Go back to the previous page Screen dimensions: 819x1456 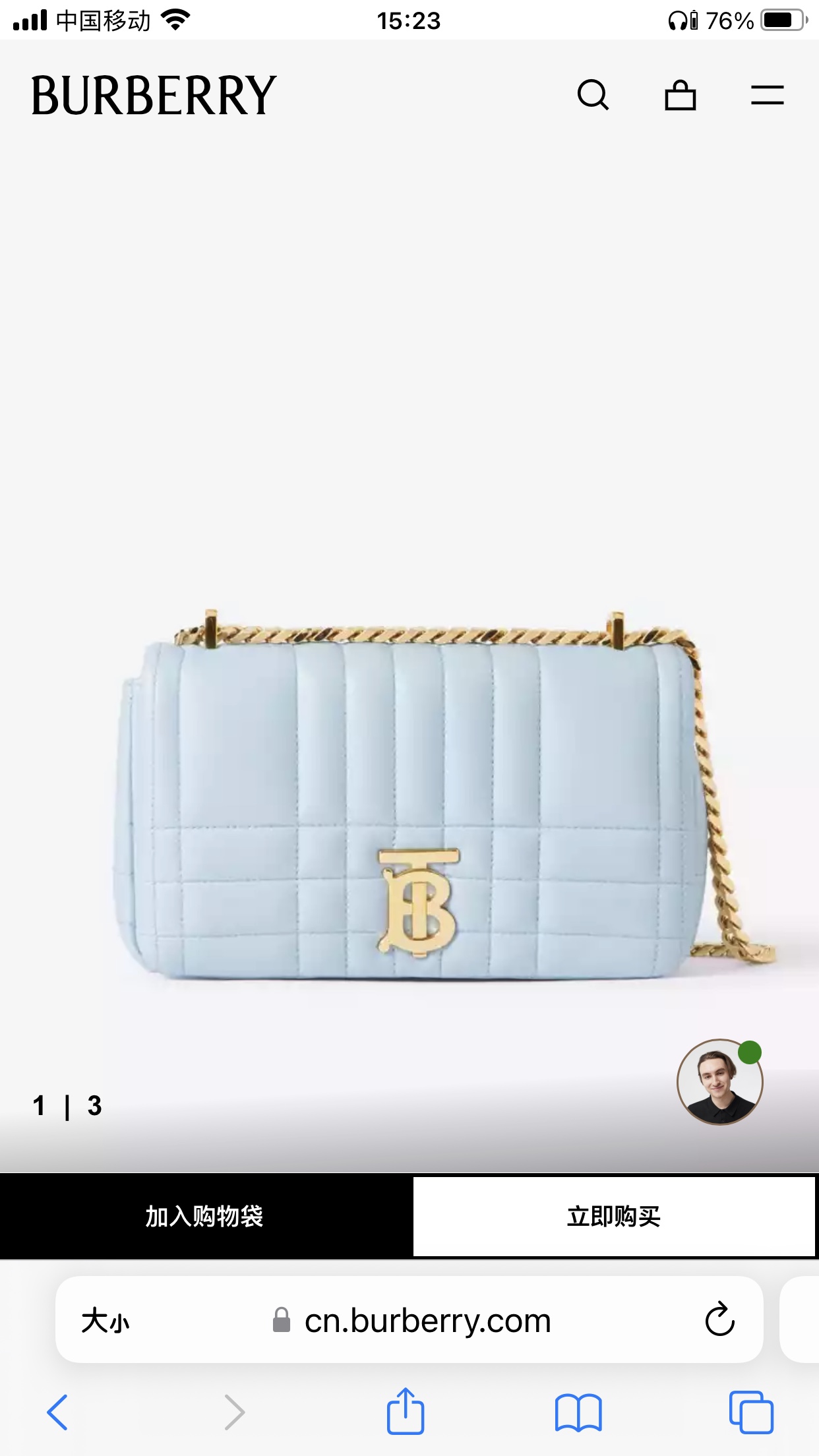pos(58,1412)
